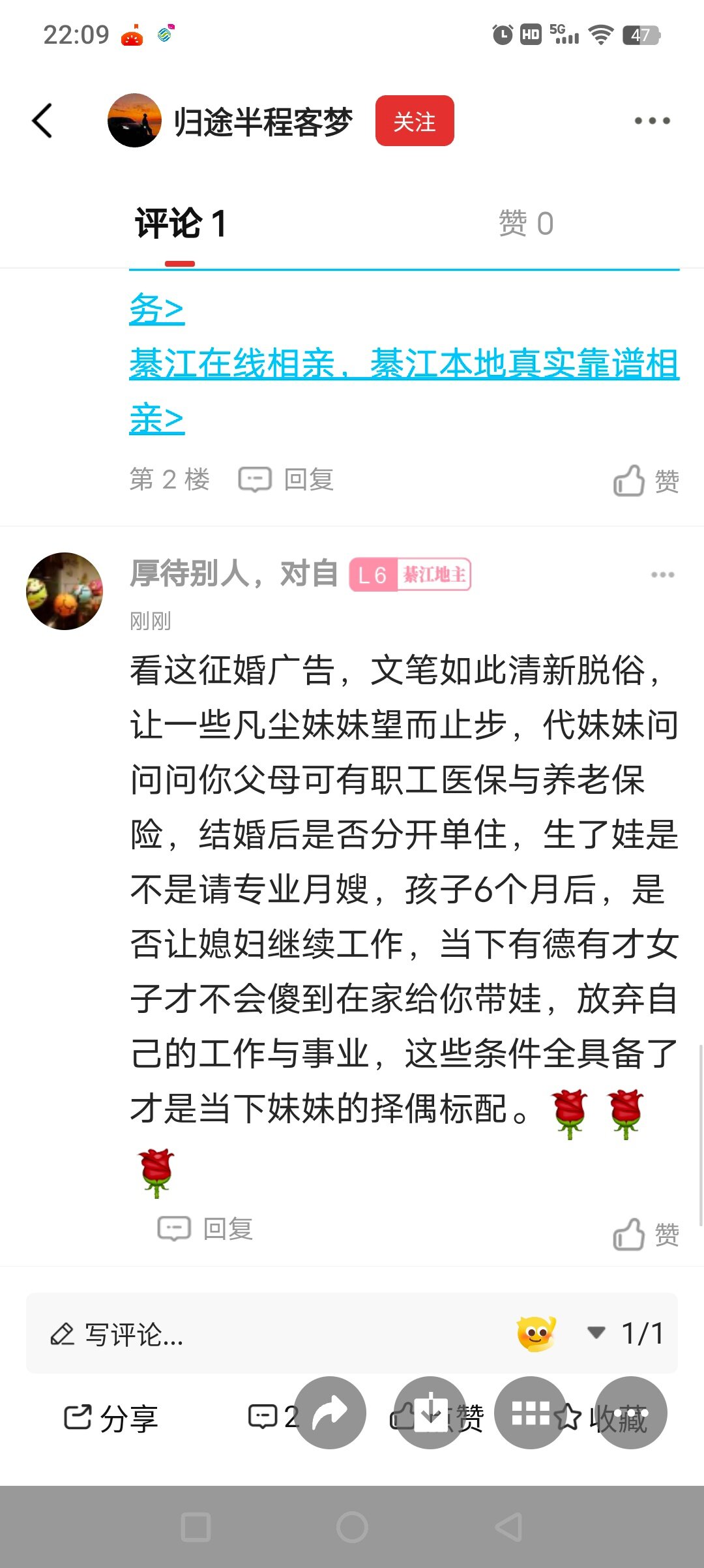Go back using the top-left arrow
Image resolution: width=704 pixels, height=1568 pixels.
pyautogui.click(x=43, y=121)
